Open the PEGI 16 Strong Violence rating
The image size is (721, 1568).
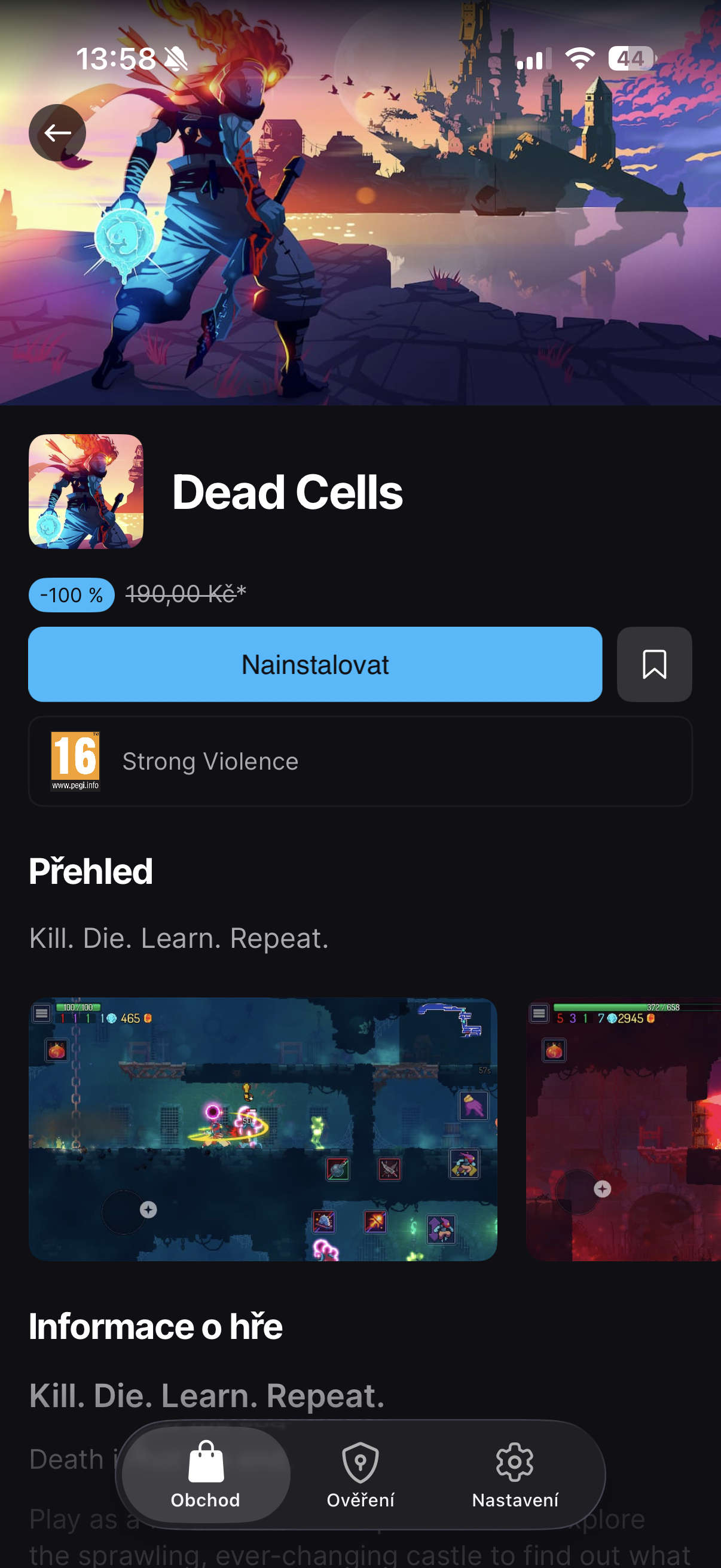pos(359,761)
